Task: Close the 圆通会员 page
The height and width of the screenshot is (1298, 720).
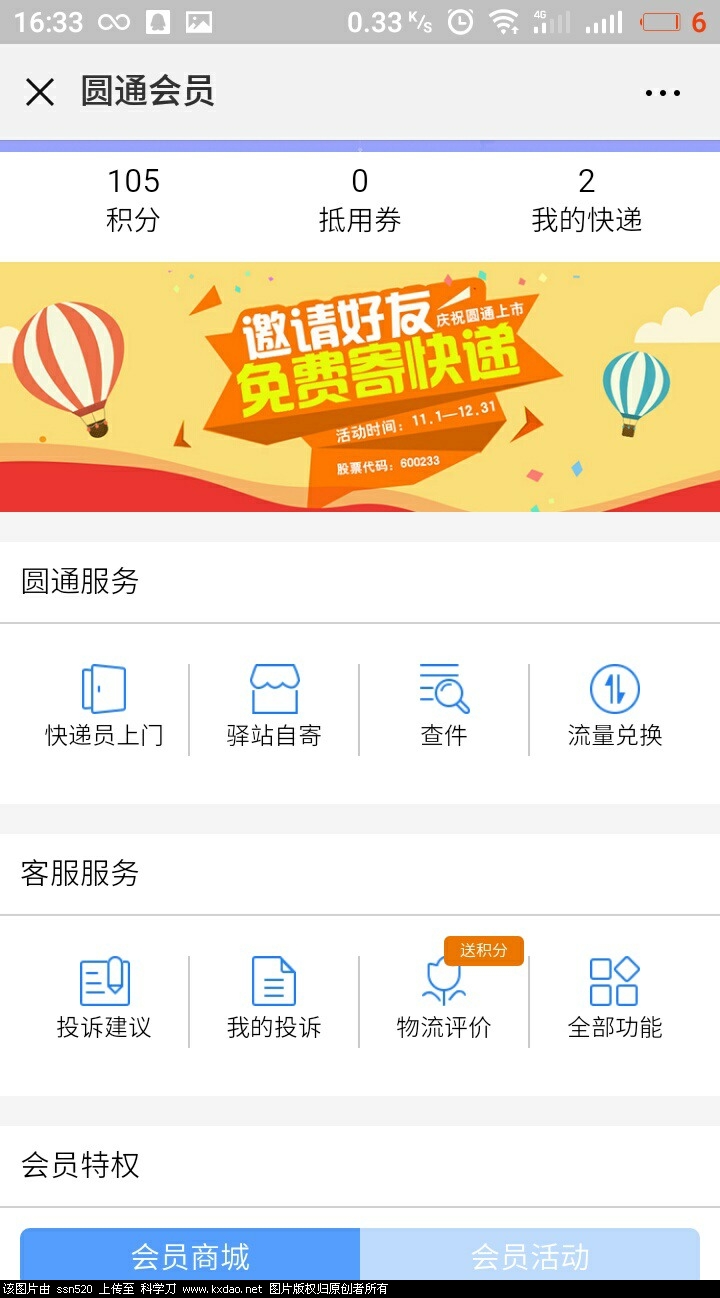Action: click(x=40, y=92)
